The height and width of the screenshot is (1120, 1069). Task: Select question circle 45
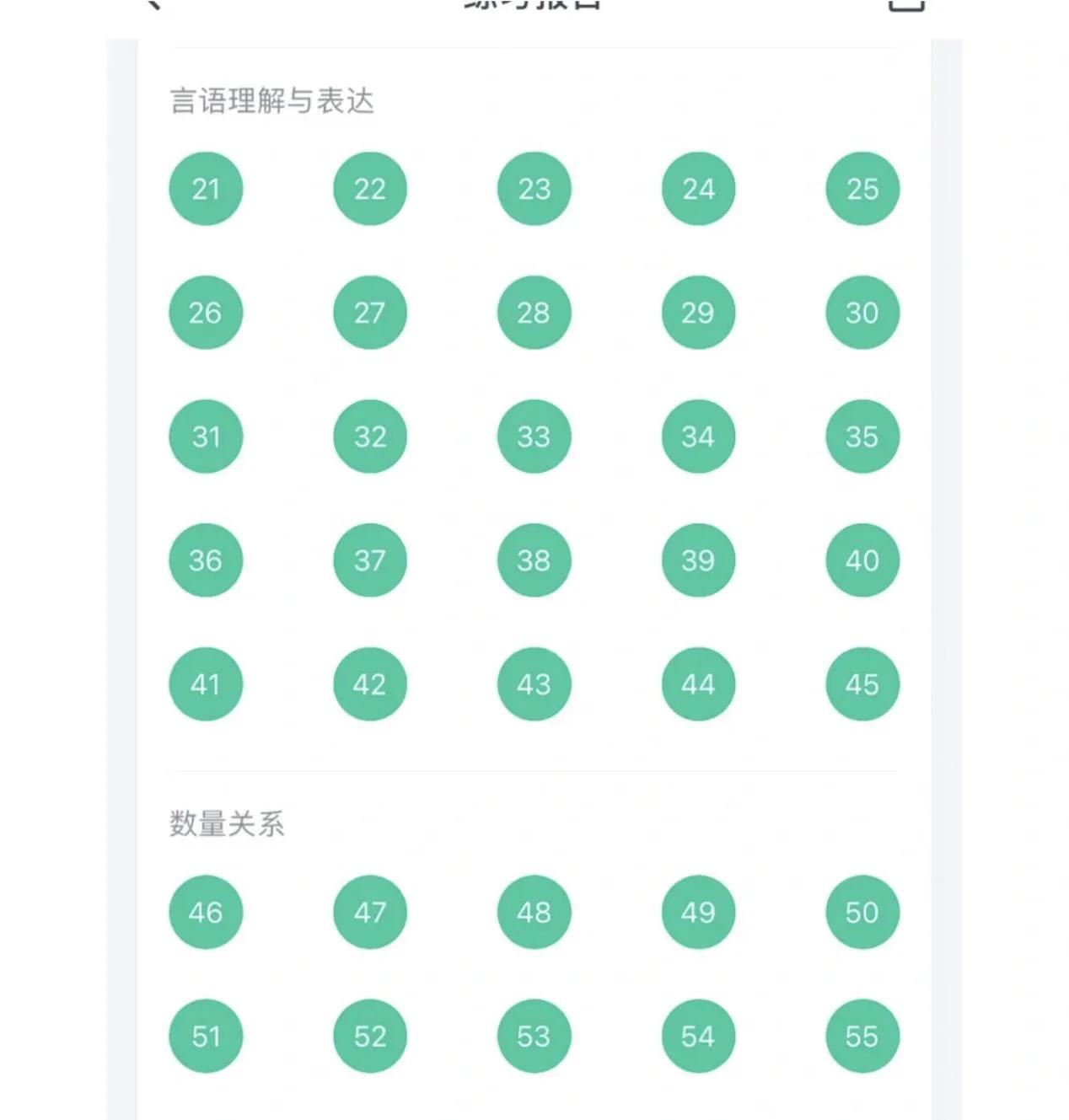862,684
